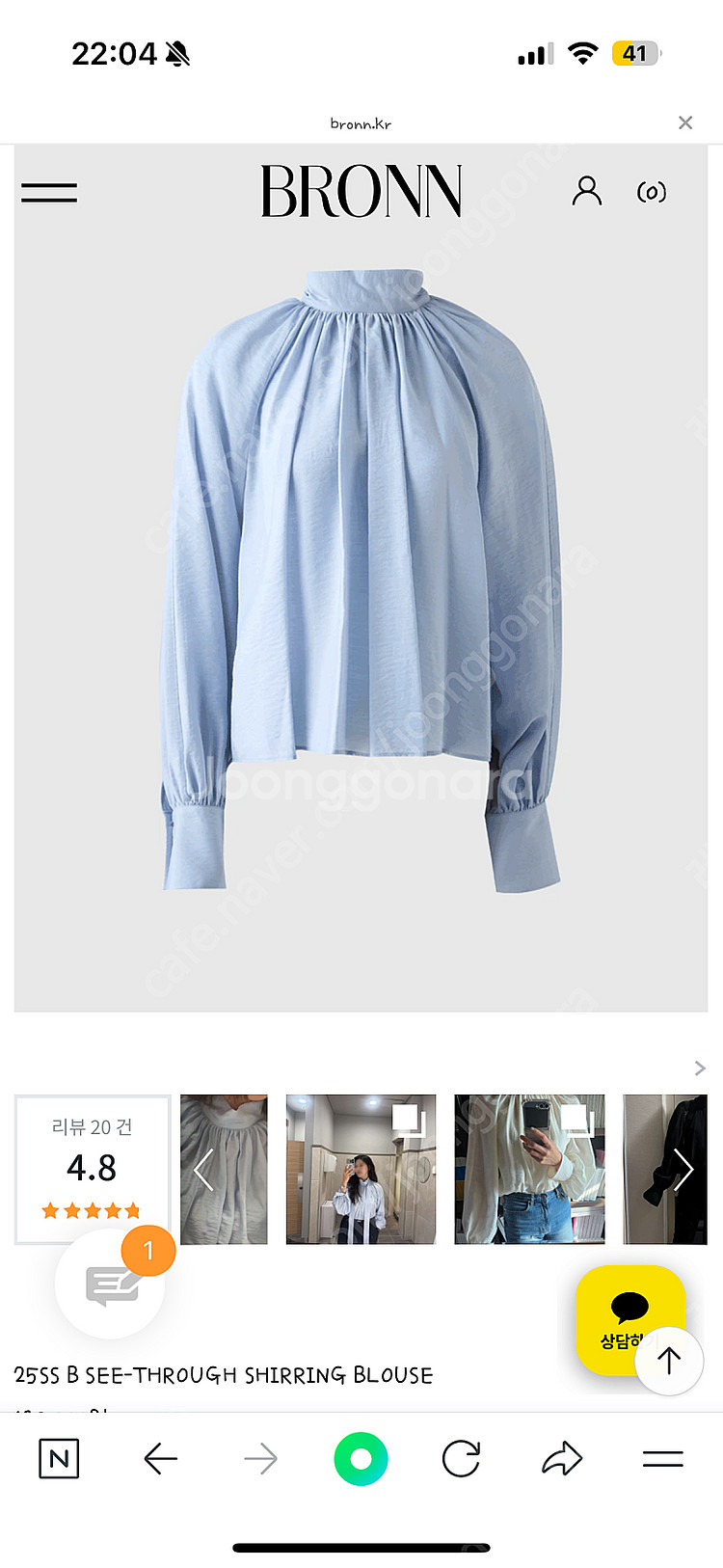Open the hamburger menu

(x=49, y=192)
